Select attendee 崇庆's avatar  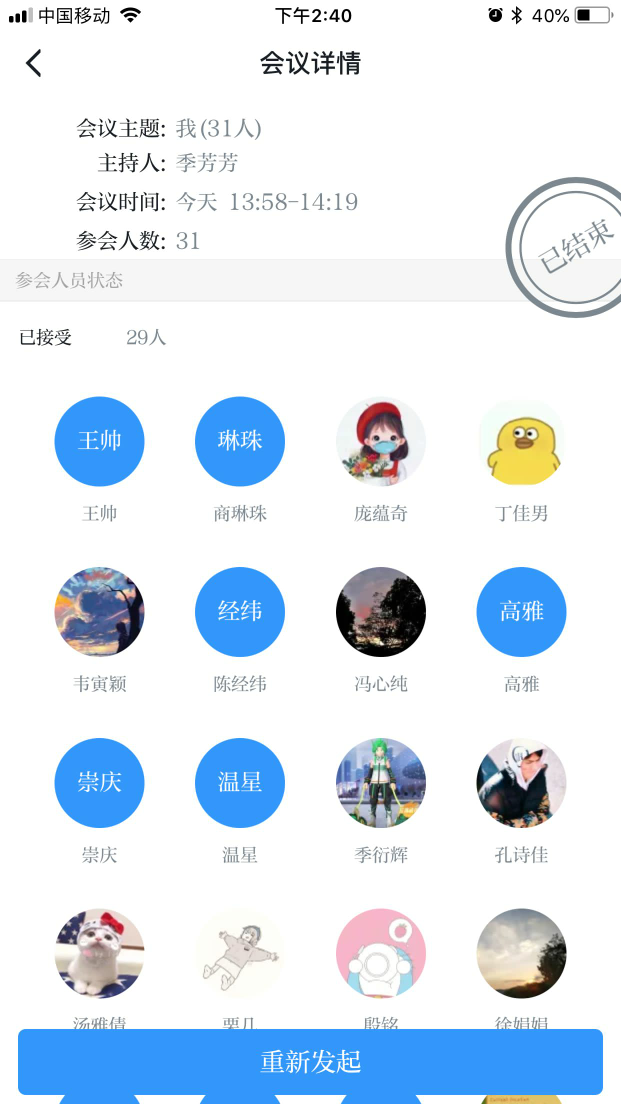[x=100, y=783]
